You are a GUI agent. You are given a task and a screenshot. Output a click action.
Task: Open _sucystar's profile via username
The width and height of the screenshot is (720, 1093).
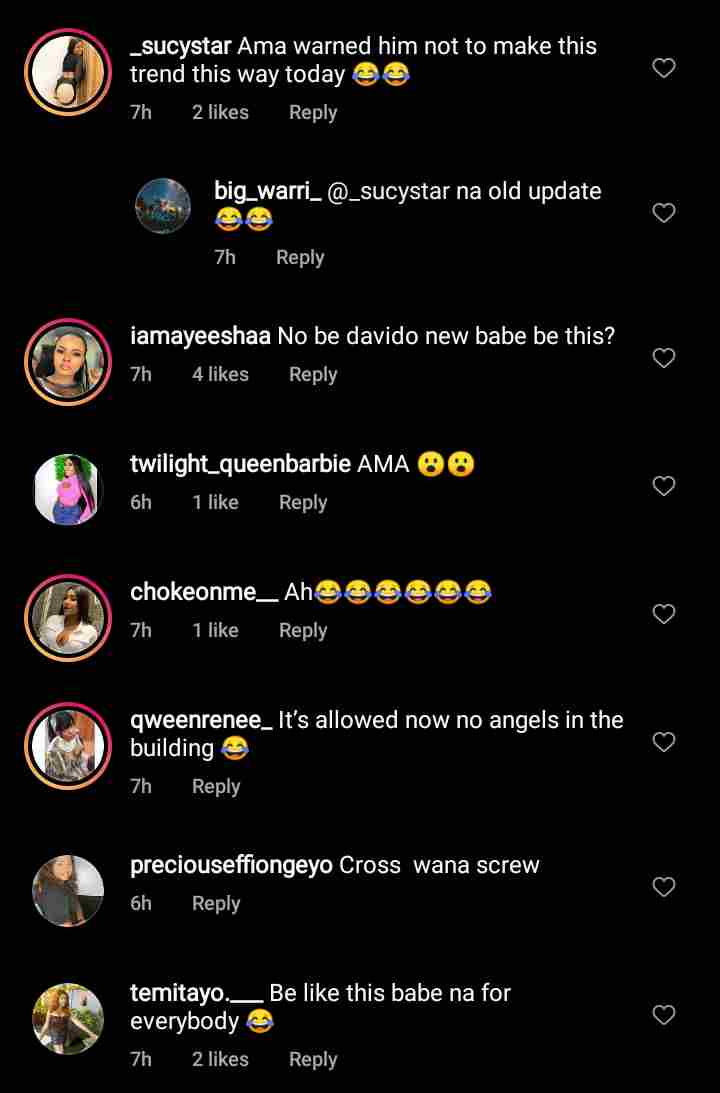click(x=181, y=46)
